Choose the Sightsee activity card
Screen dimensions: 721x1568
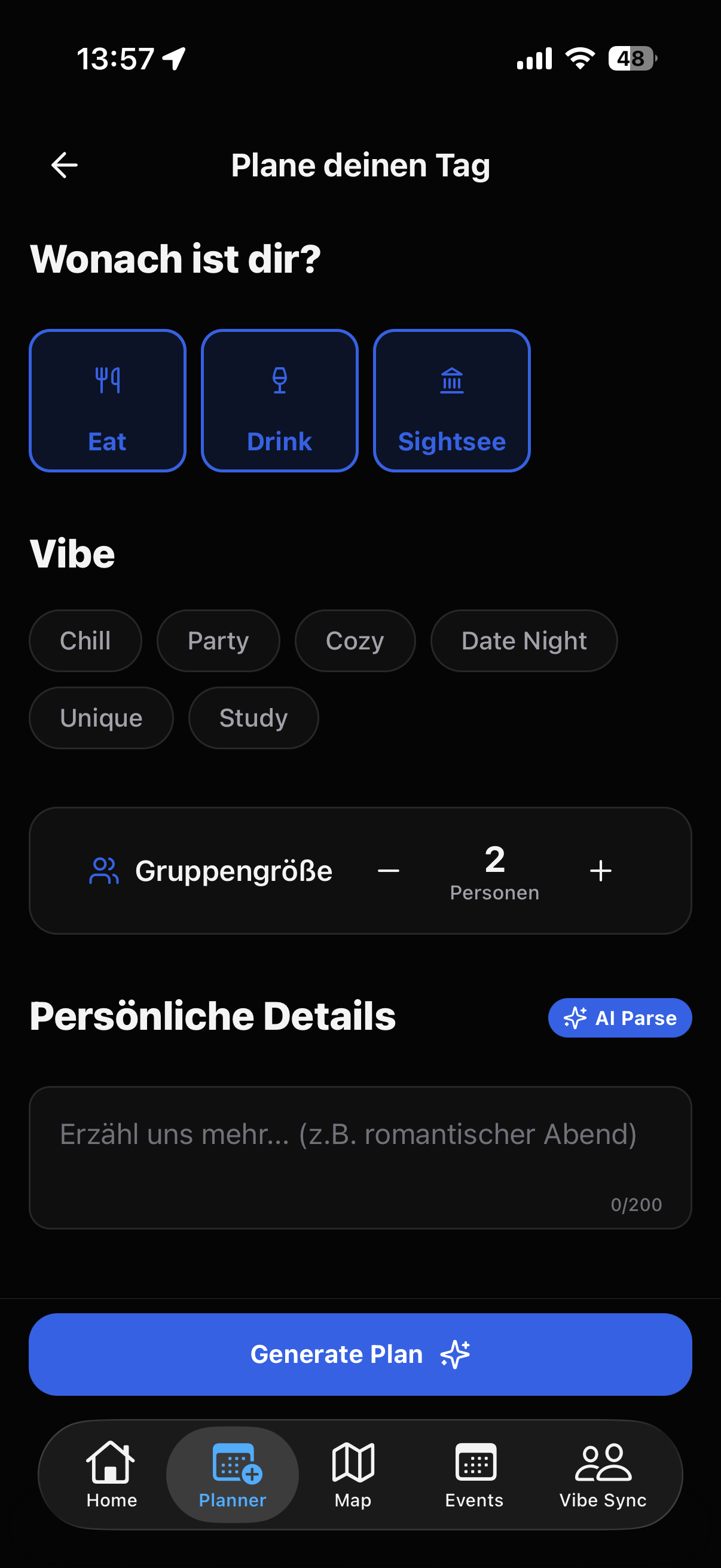point(451,401)
